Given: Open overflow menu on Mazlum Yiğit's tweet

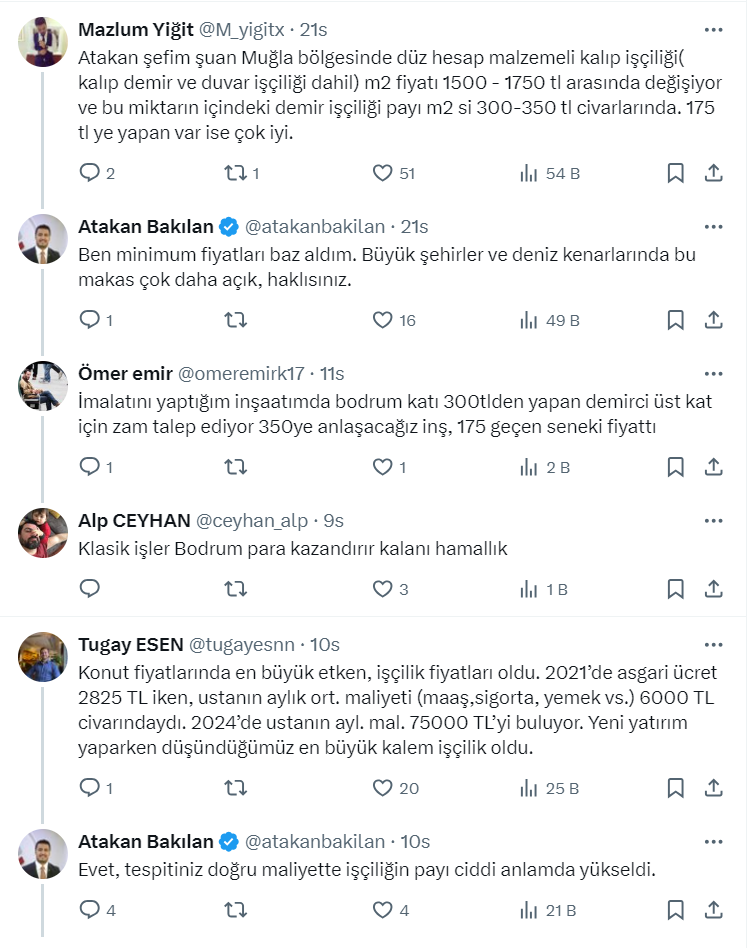Looking at the screenshot, I should click(x=713, y=30).
